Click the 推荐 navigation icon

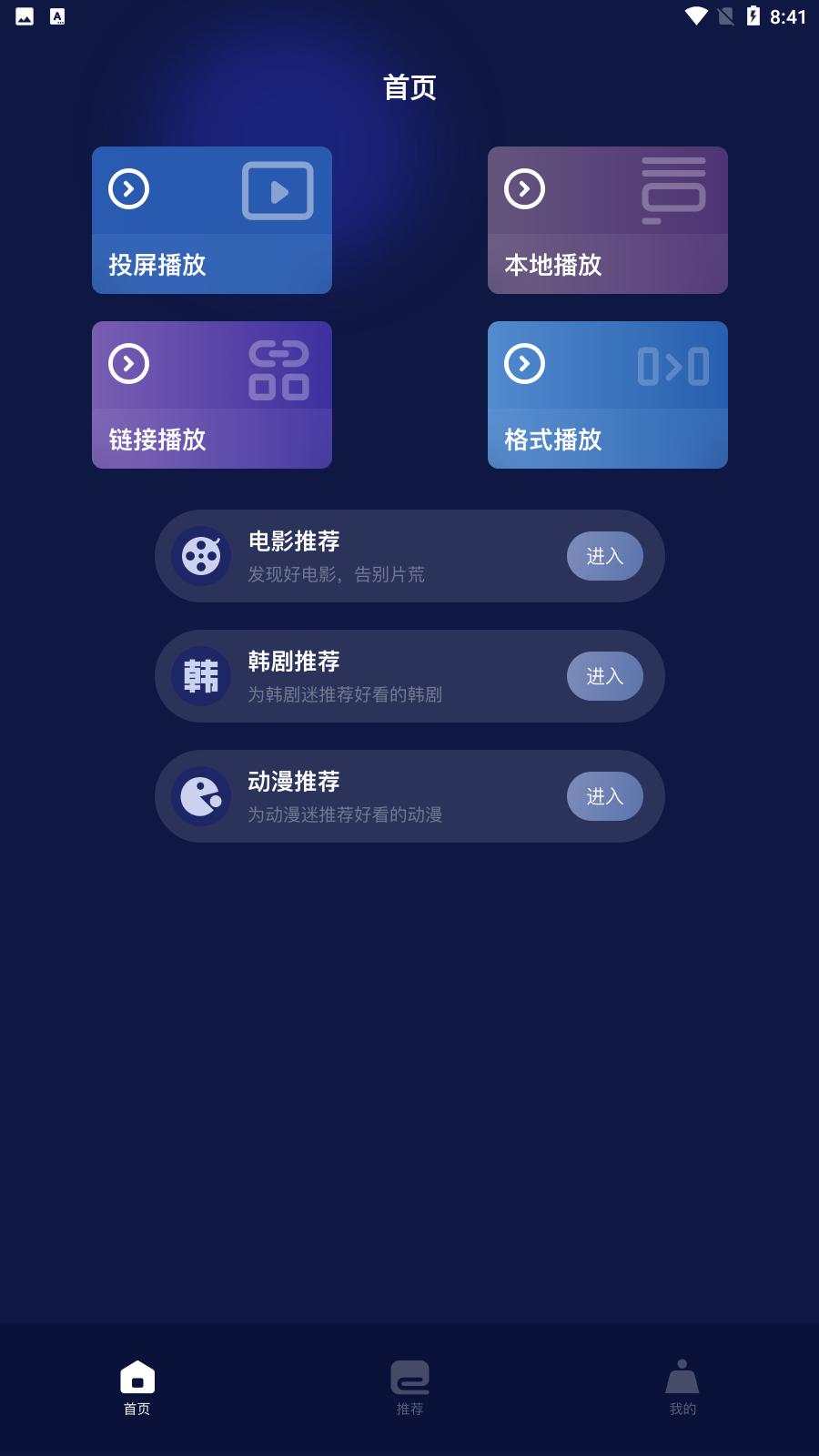pos(409,1377)
